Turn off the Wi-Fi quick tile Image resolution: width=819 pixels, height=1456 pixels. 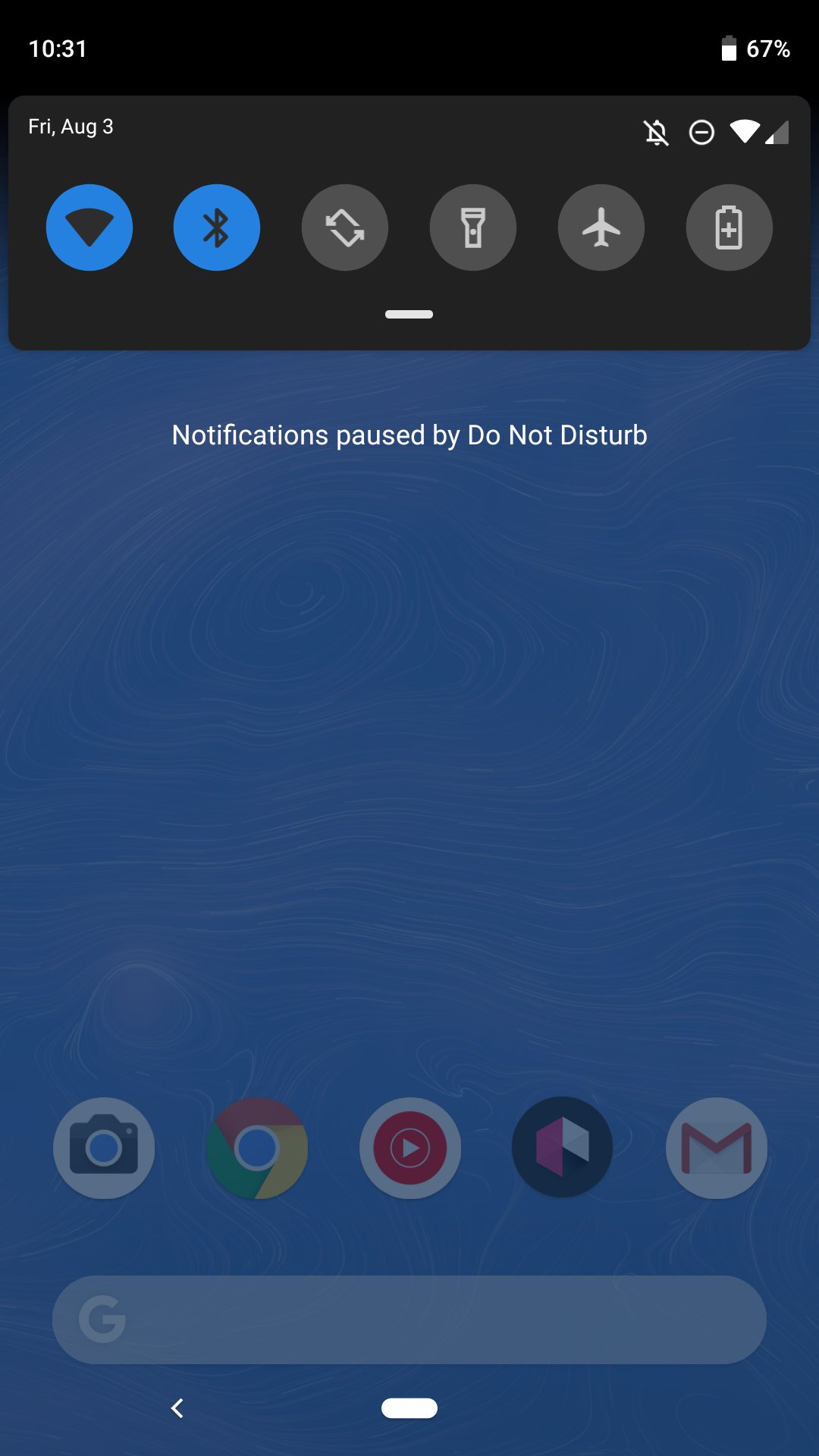point(89,227)
